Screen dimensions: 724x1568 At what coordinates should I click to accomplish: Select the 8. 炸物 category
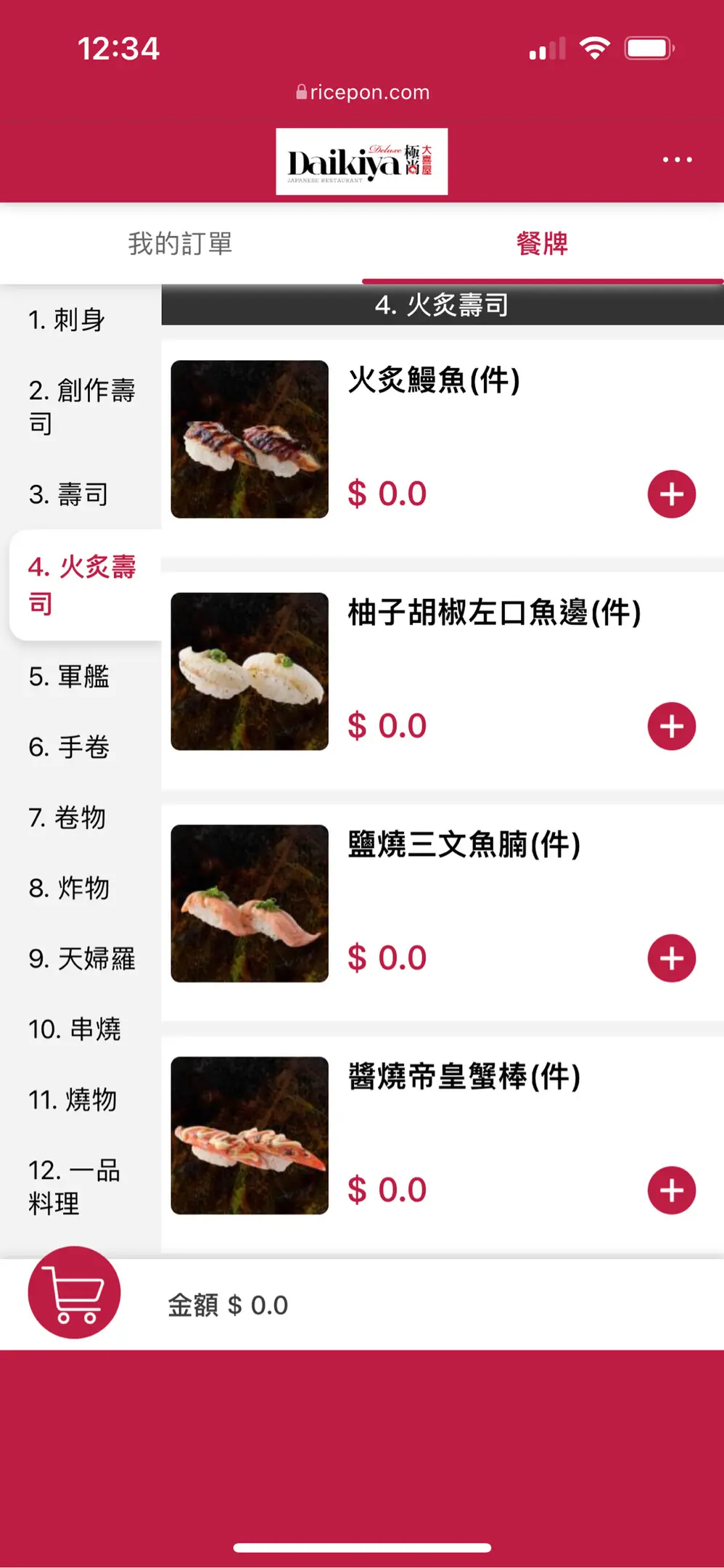pyautogui.click(x=69, y=888)
